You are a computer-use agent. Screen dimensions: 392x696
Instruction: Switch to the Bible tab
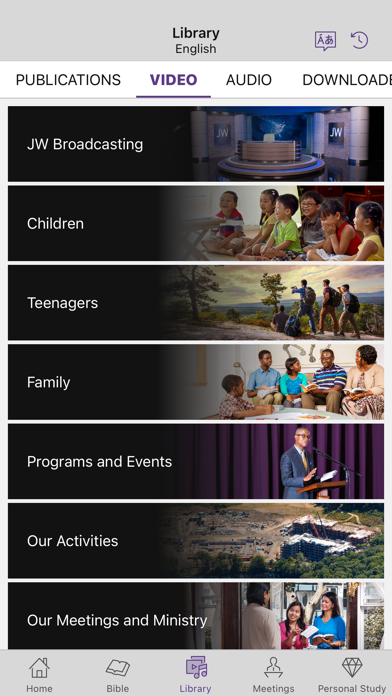(x=118, y=675)
